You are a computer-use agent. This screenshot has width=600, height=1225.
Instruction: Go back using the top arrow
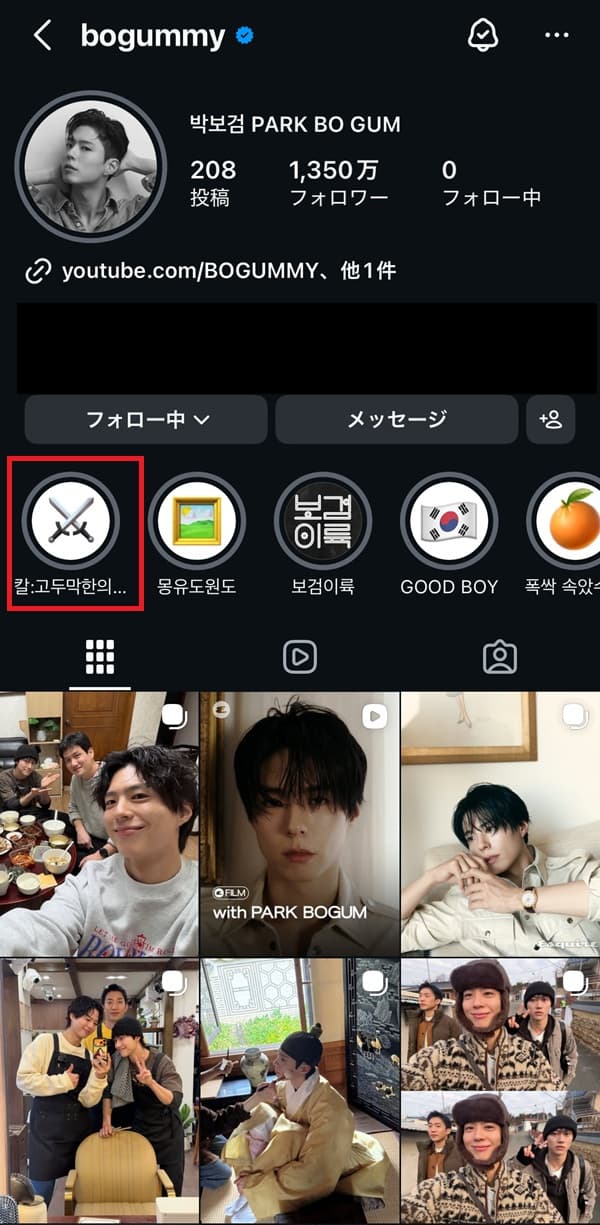coord(42,36)
